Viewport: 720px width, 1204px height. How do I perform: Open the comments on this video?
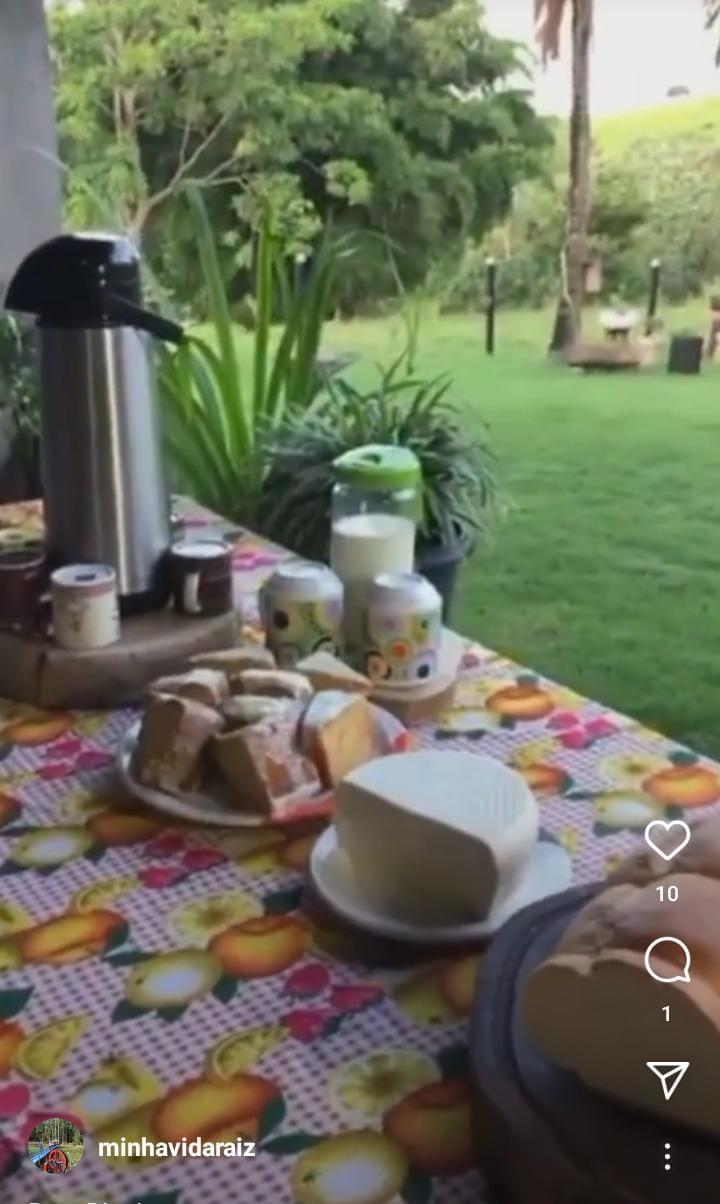(x=667, y=961)
